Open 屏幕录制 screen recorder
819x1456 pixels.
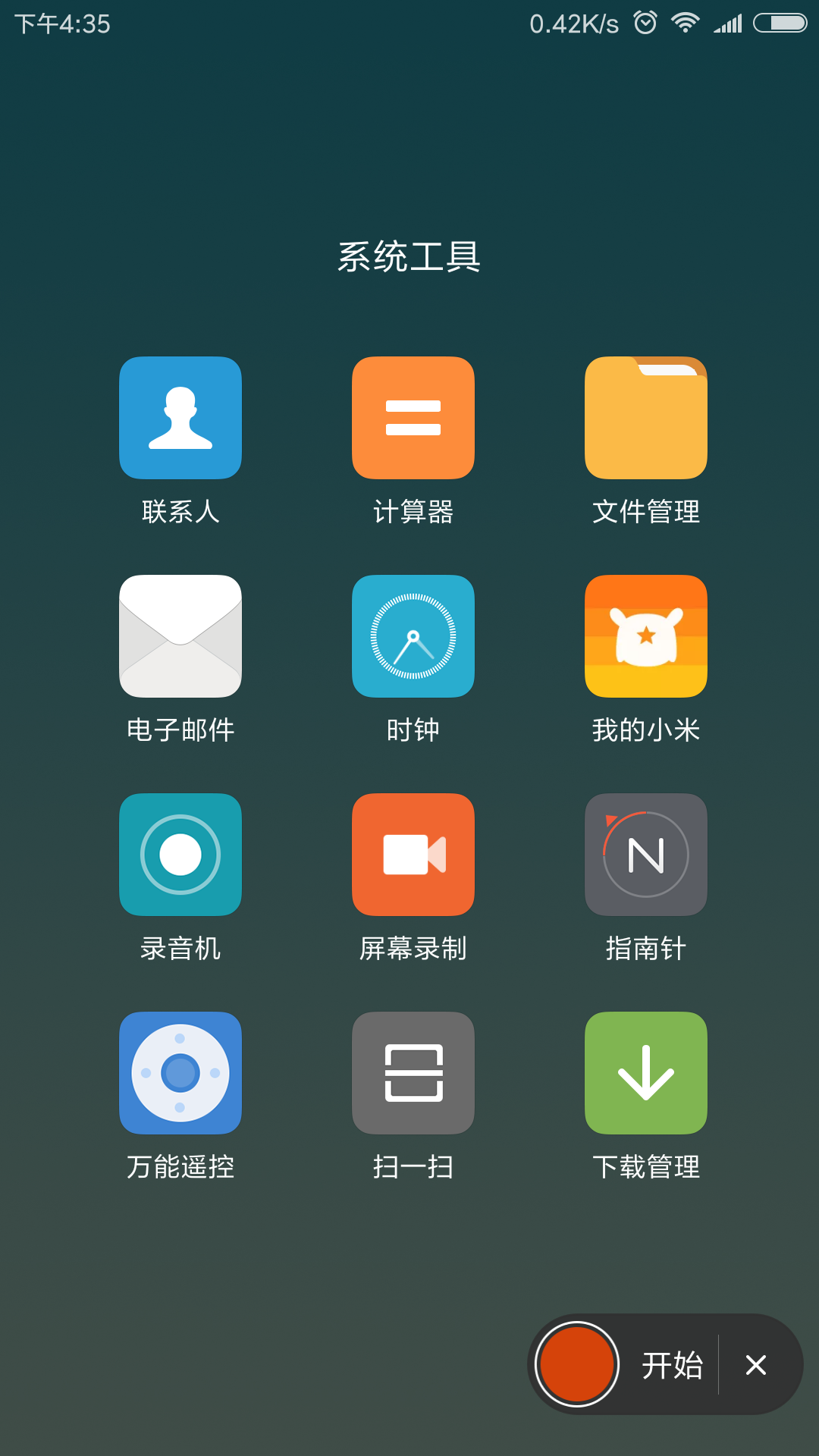[x=413, y=853]
